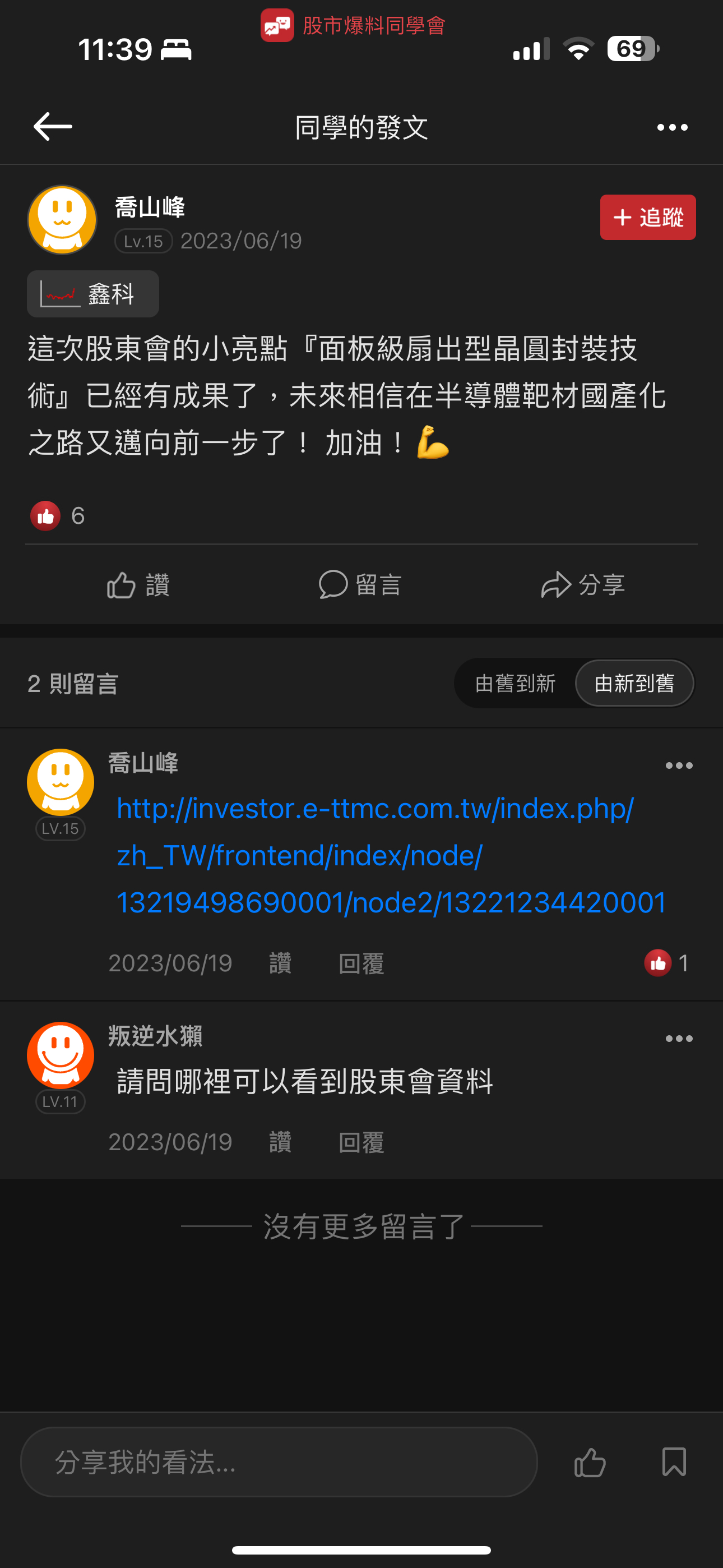723x1568 pixels.
Task: Open 留言 to comment on the post
Action: click(x=360, y=585)
